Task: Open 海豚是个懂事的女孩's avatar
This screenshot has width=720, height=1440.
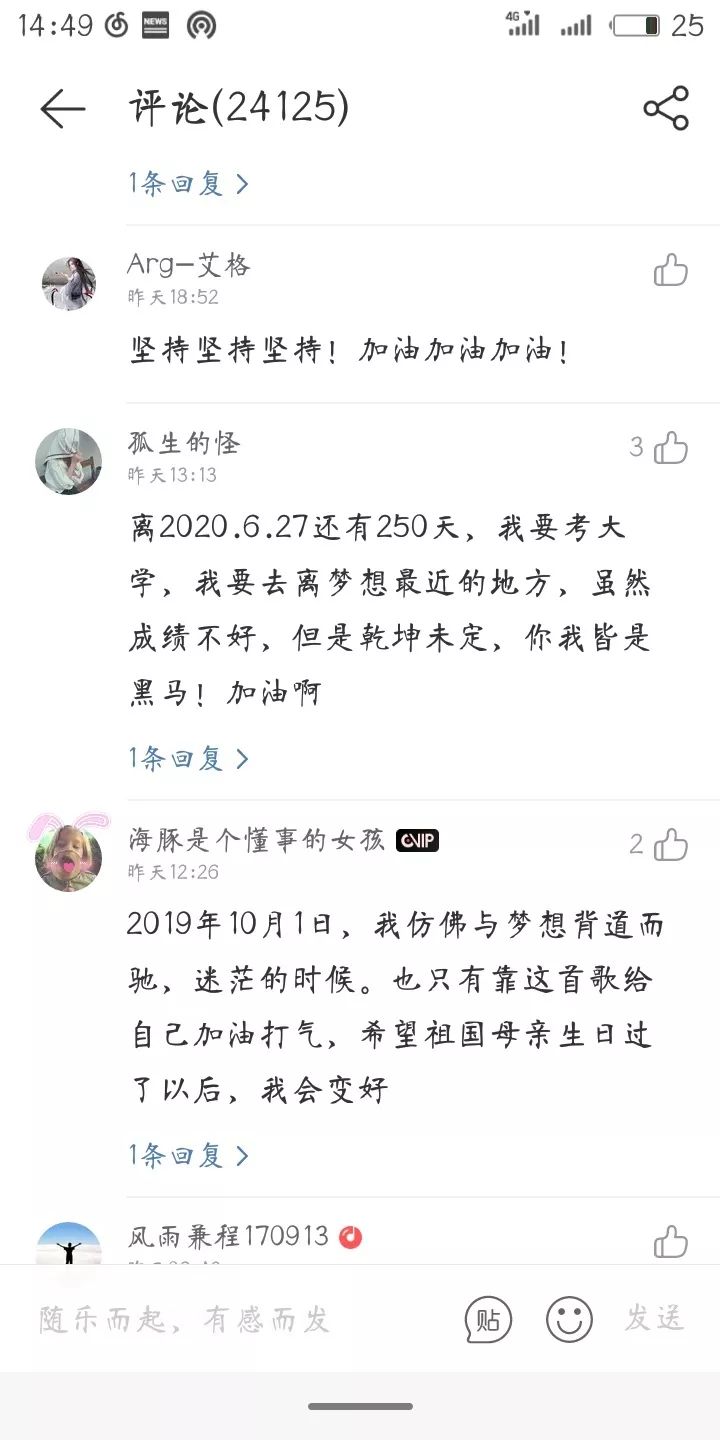Action: click(69, 857)
